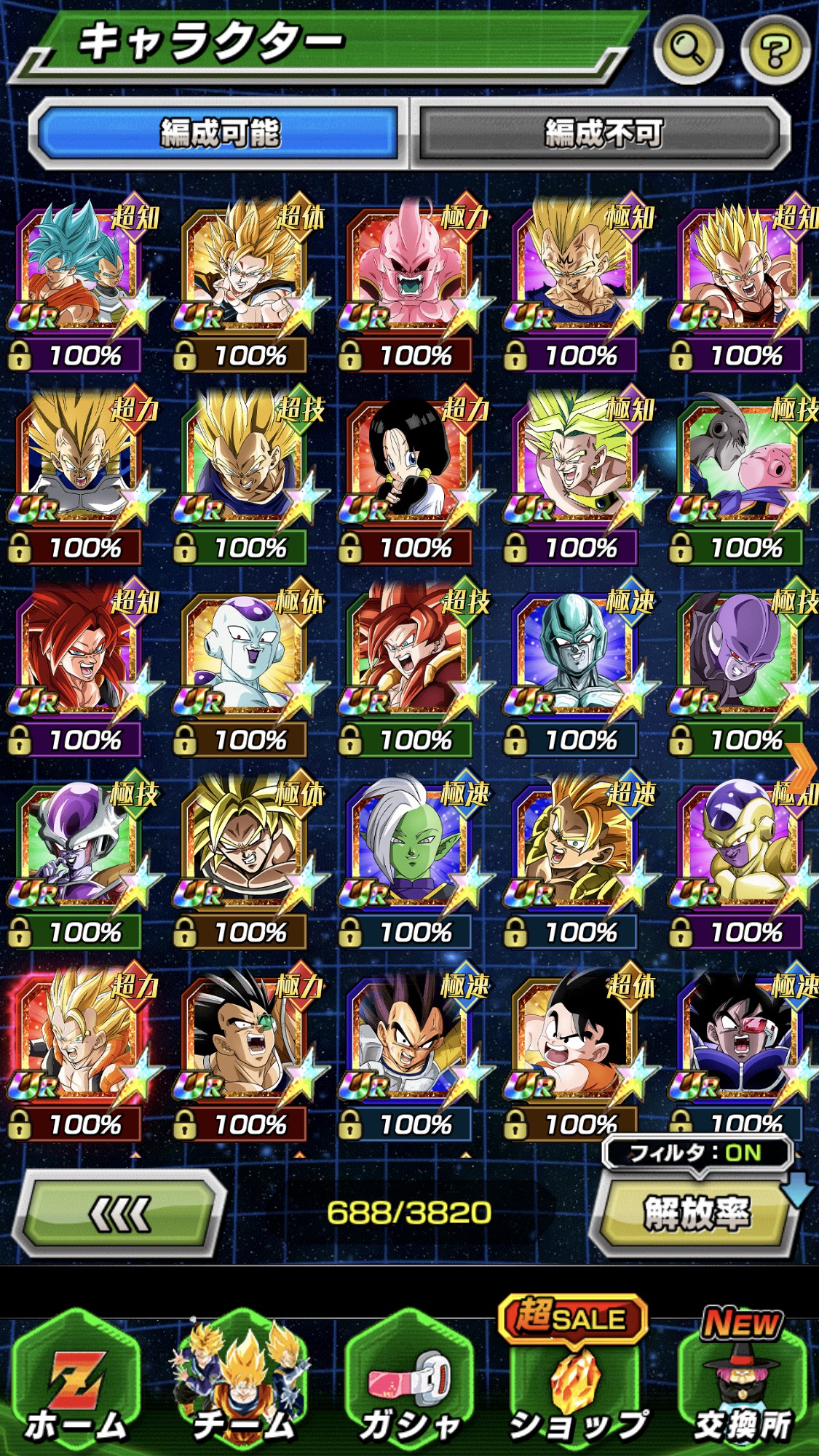
Task: Open the 解放率 sort button
Action: click(x=695, y=1214)
